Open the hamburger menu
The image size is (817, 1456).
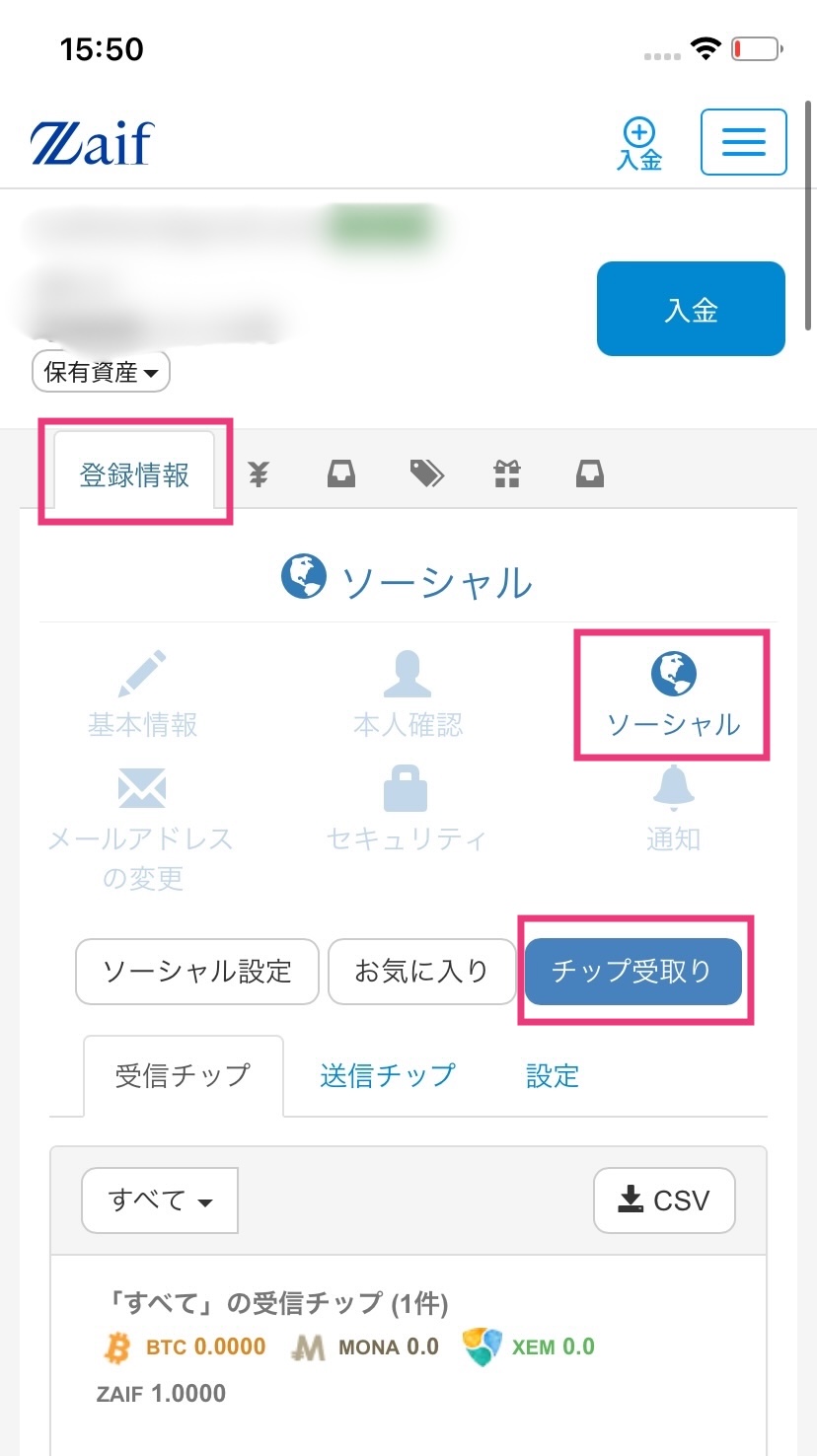(x=743, y=142)
